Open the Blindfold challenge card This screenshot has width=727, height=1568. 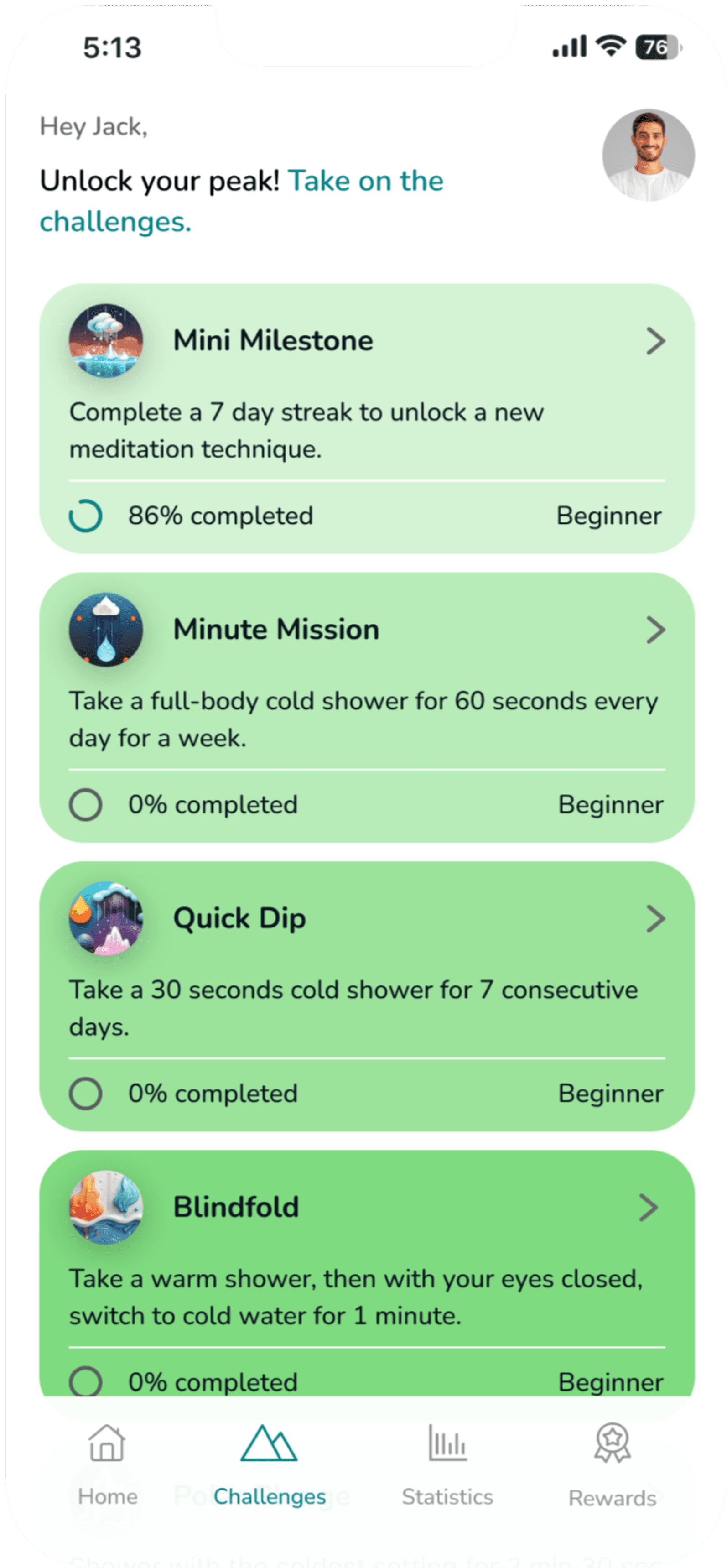pos(367,1273)
